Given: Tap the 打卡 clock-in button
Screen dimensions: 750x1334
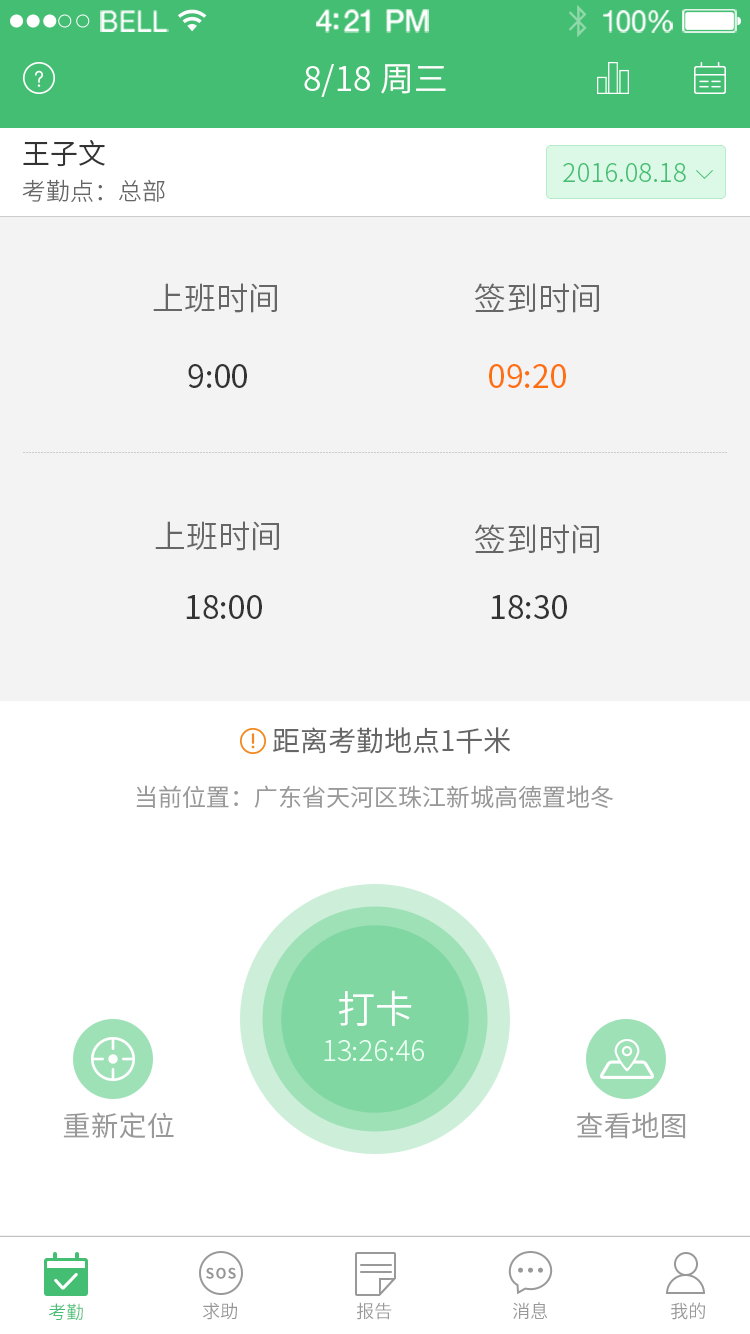Looking at the screenshot, I should point(375,1019).
